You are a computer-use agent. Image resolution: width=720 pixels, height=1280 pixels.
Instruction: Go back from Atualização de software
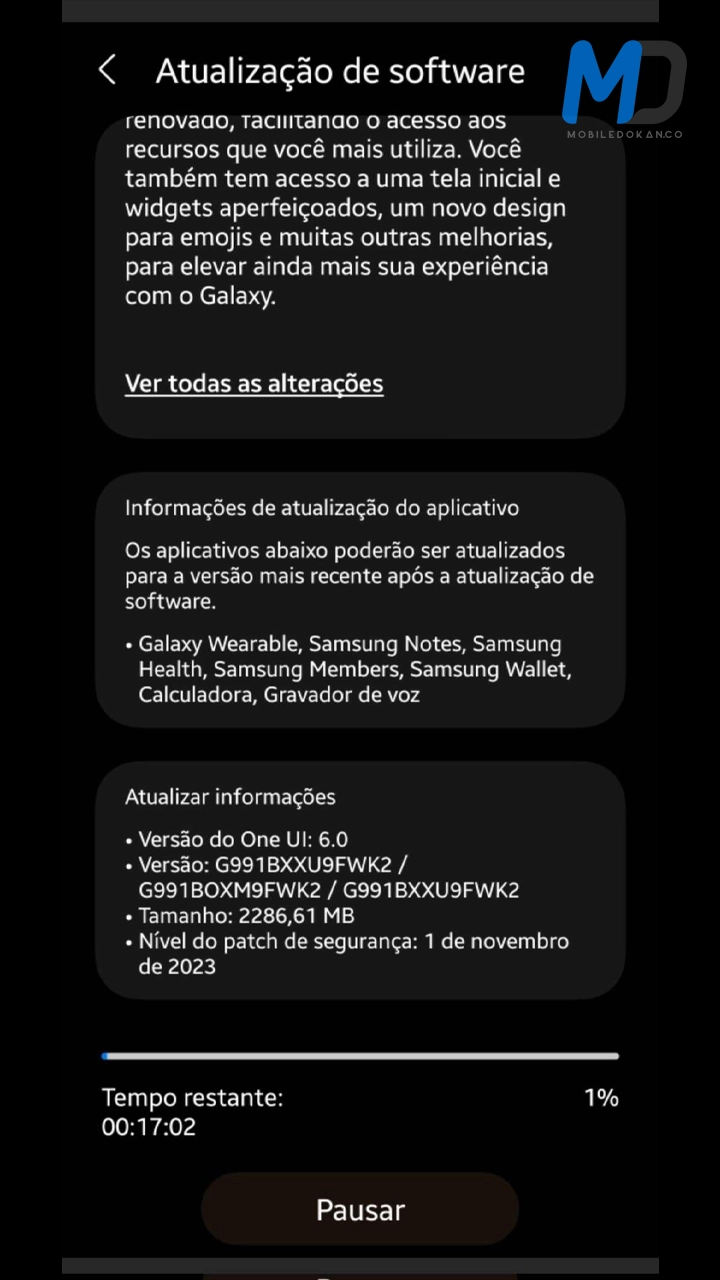108,70
